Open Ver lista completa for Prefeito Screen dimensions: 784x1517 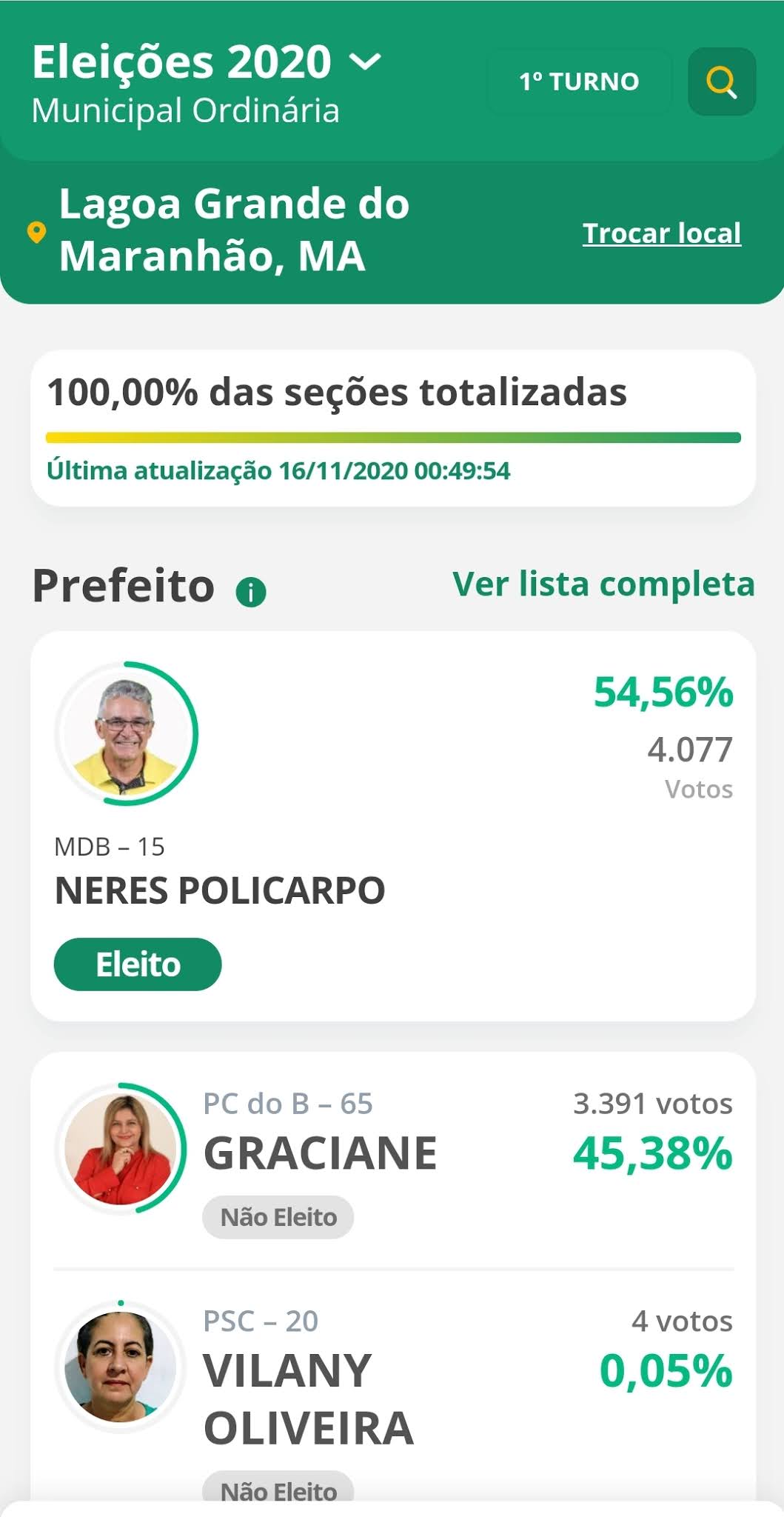coord(603,584)
